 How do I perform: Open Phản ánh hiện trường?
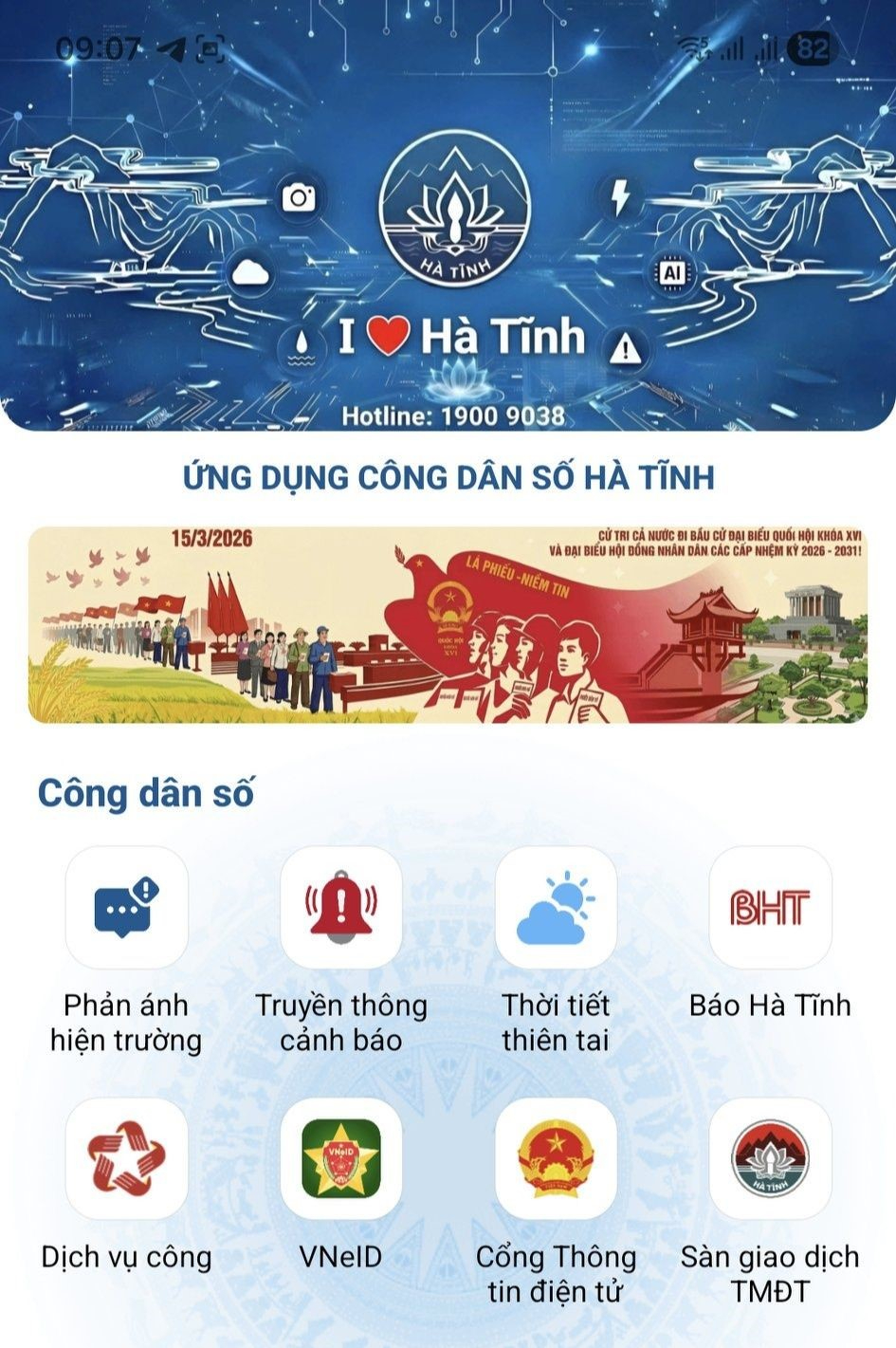point(126,908)
